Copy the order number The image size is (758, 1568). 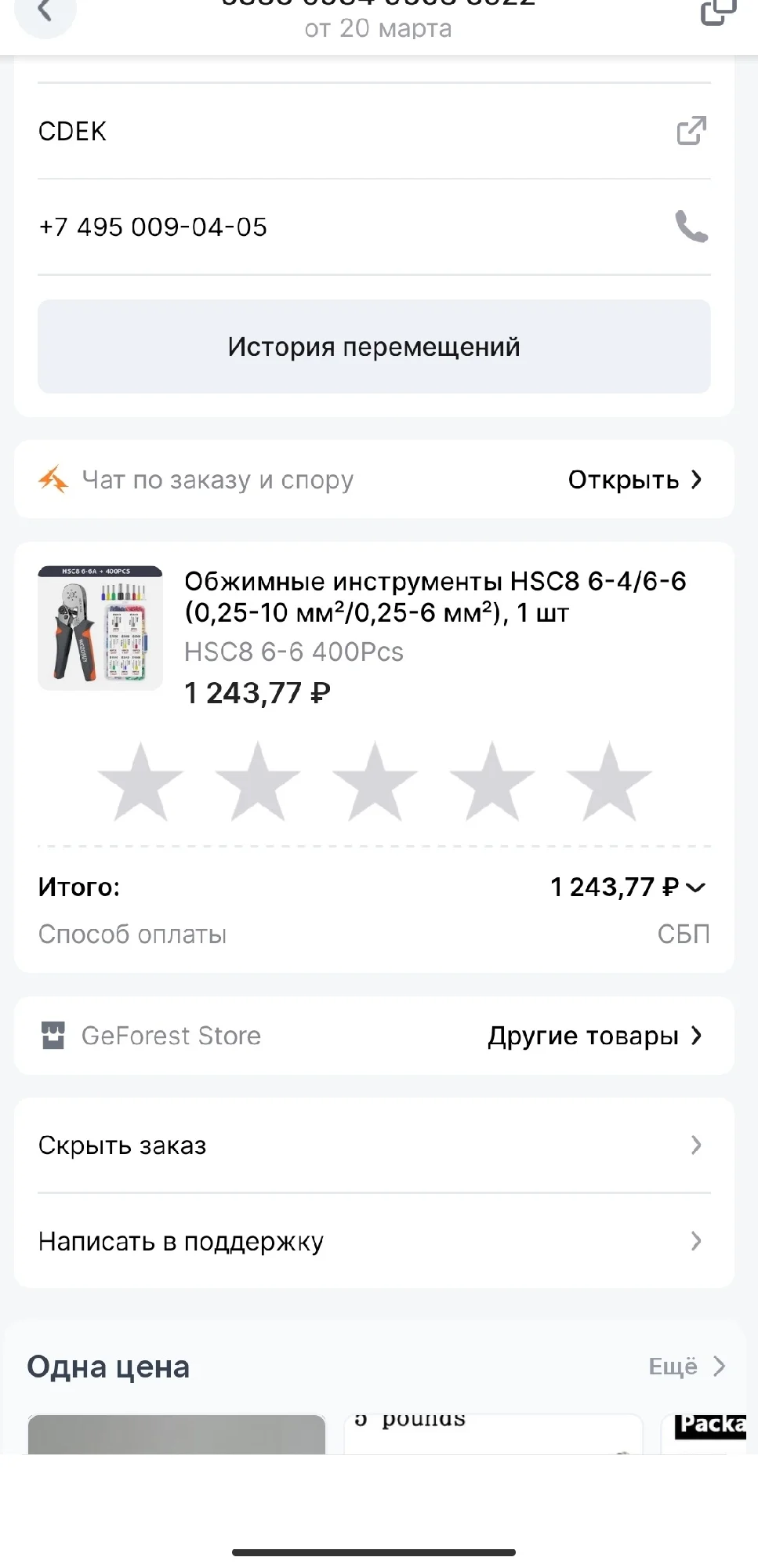718,11
